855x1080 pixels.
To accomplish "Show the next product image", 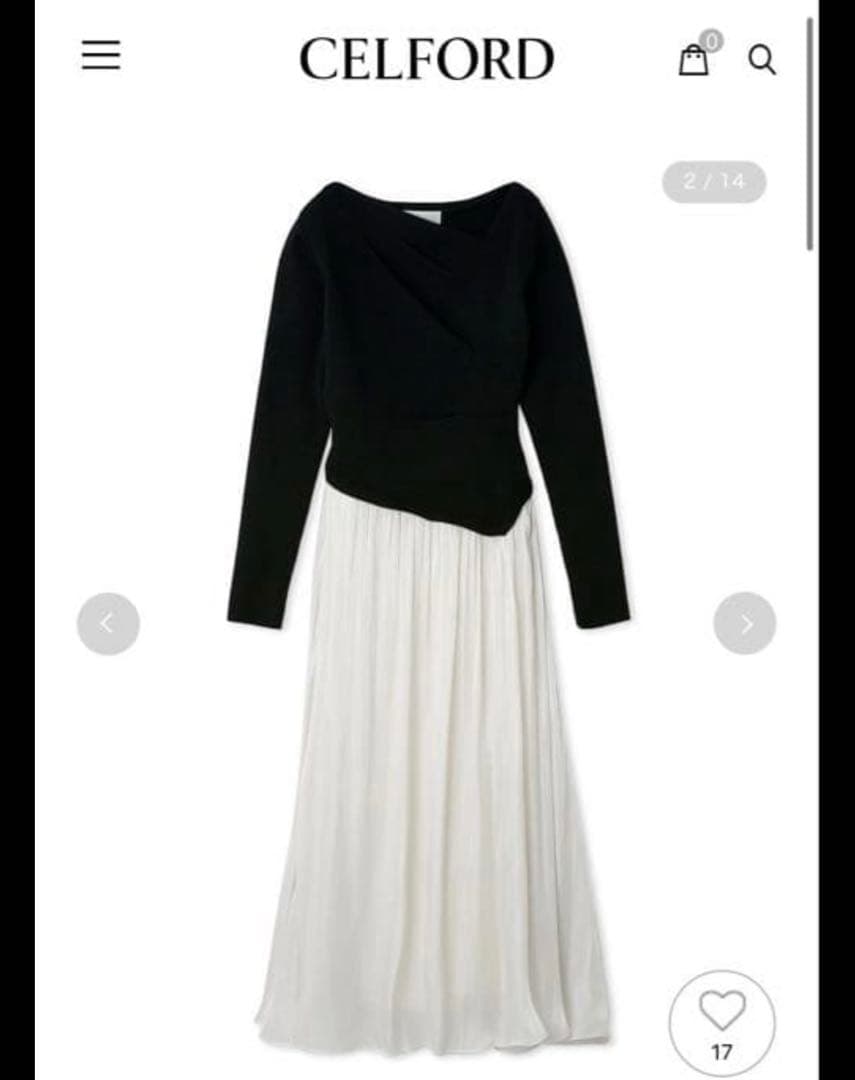I will [x=745, y=624].
